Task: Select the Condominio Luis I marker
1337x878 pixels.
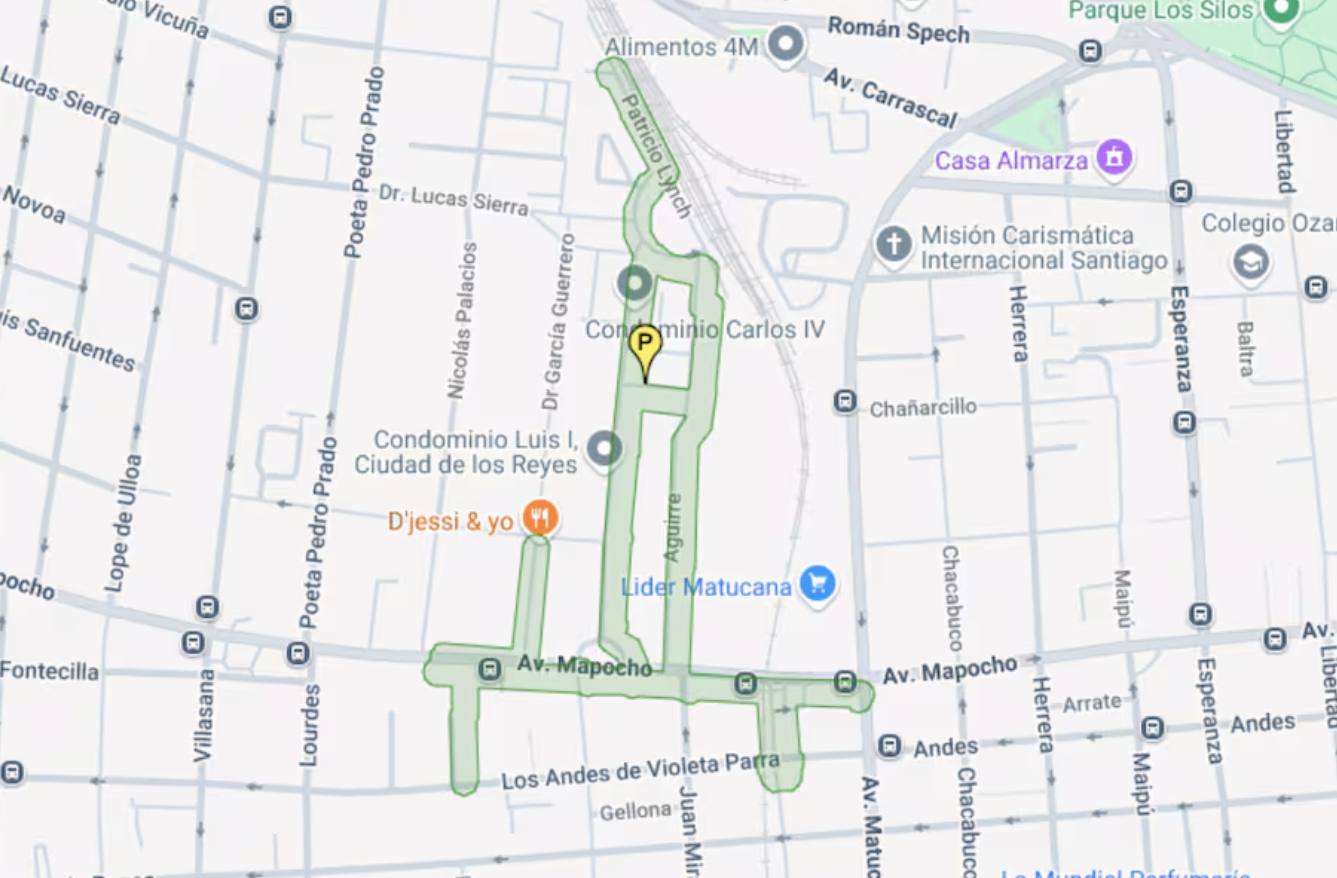Action: (604, 449)
